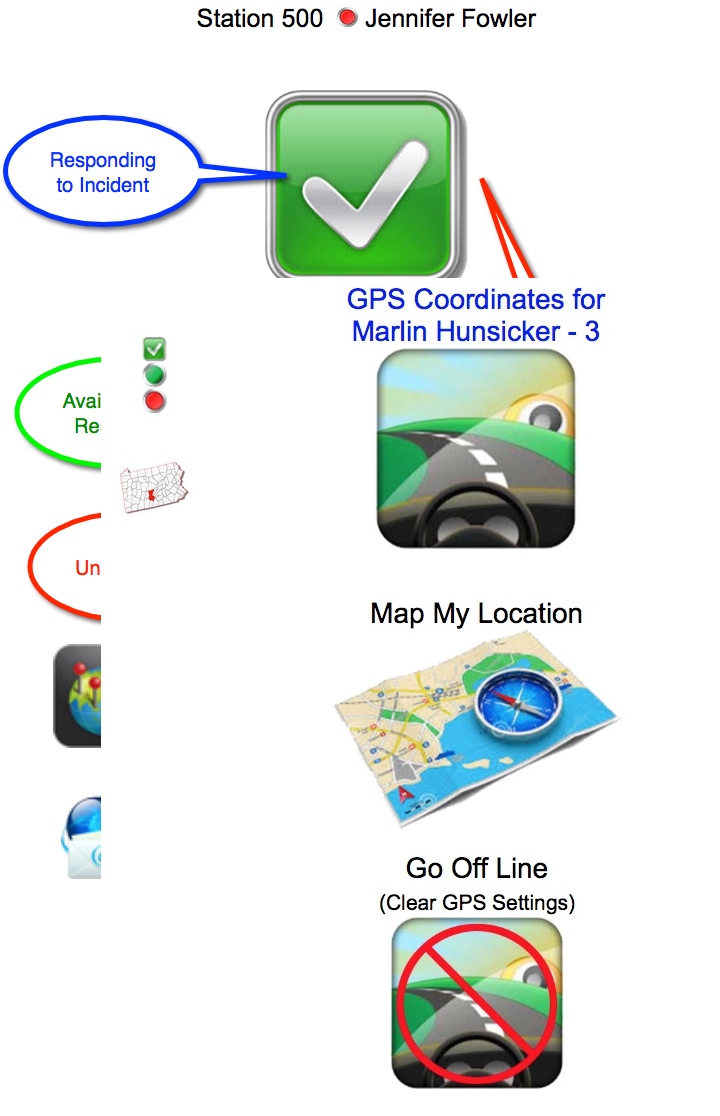Open the mail envelope icon

tap(82, 840)
